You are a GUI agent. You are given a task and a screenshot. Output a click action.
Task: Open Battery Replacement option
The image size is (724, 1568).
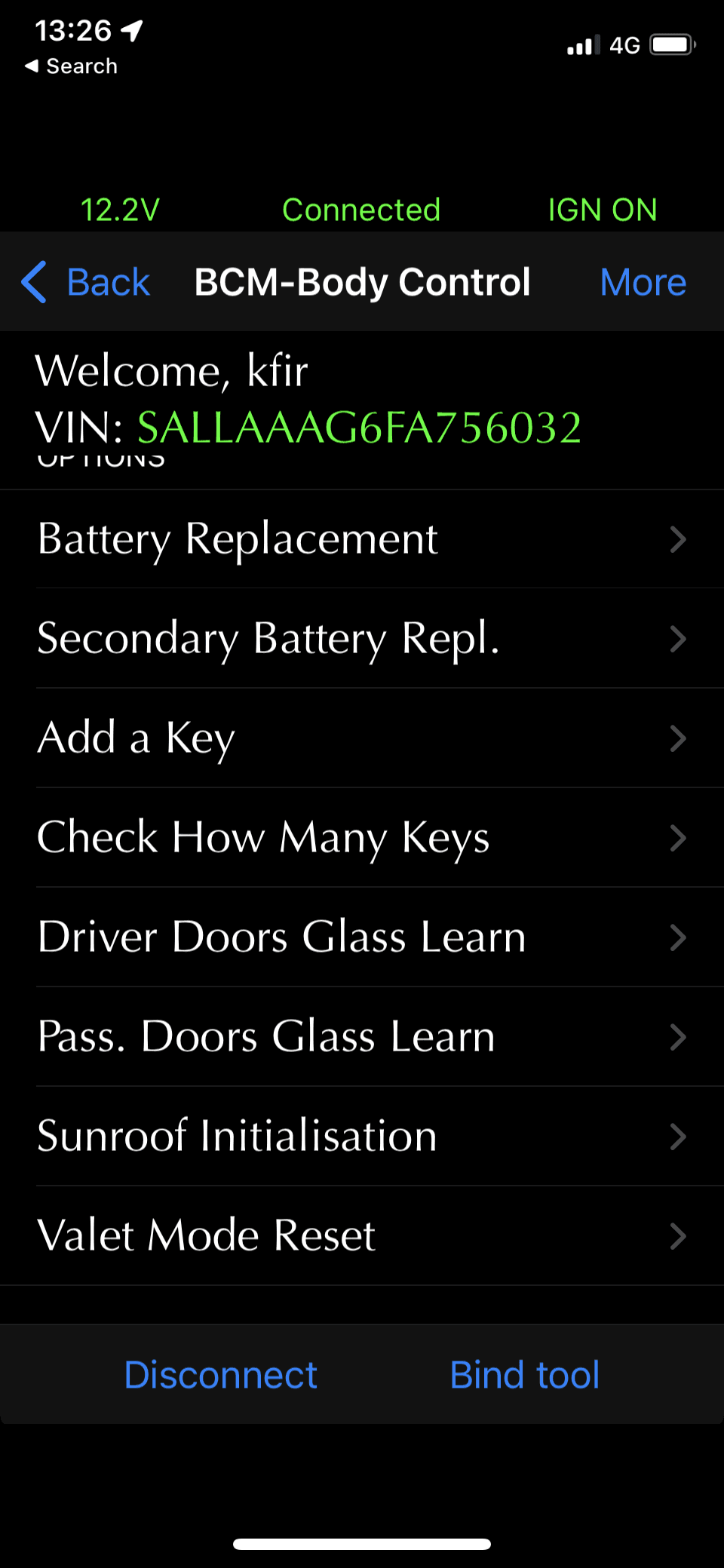click(x=362, y=539)
